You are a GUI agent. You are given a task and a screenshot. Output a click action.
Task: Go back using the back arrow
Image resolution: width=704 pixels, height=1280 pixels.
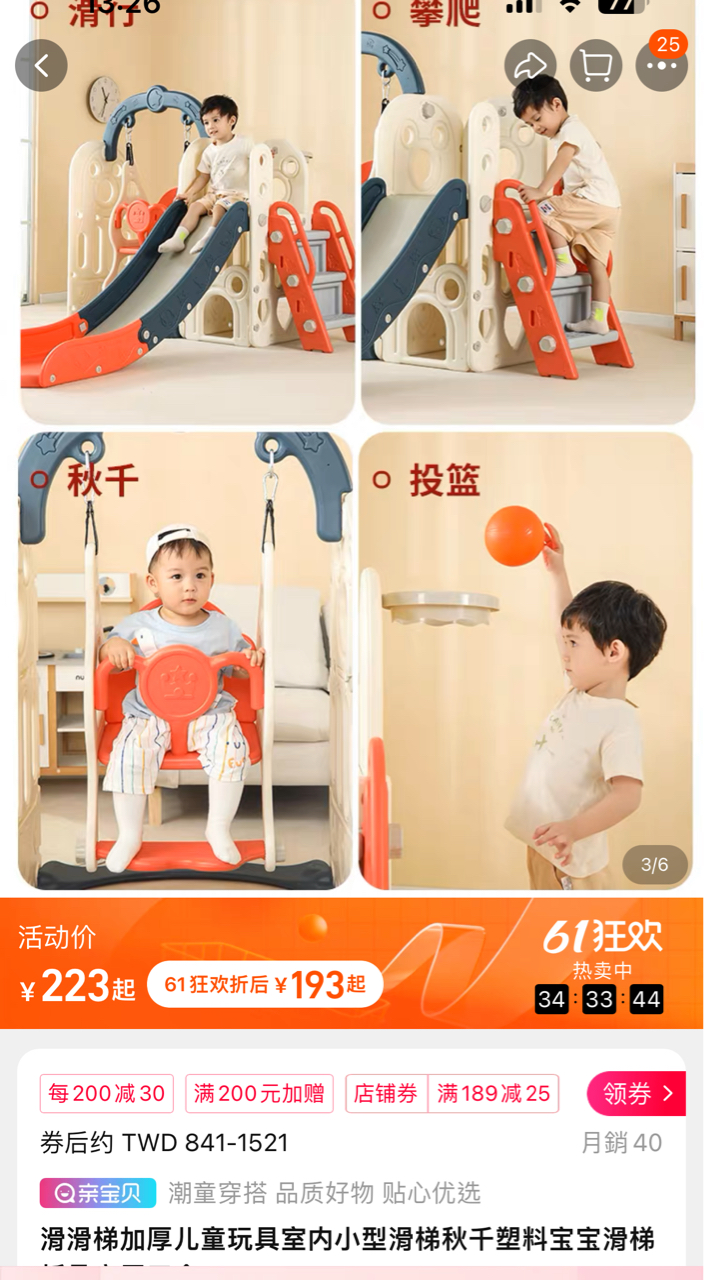41,66
